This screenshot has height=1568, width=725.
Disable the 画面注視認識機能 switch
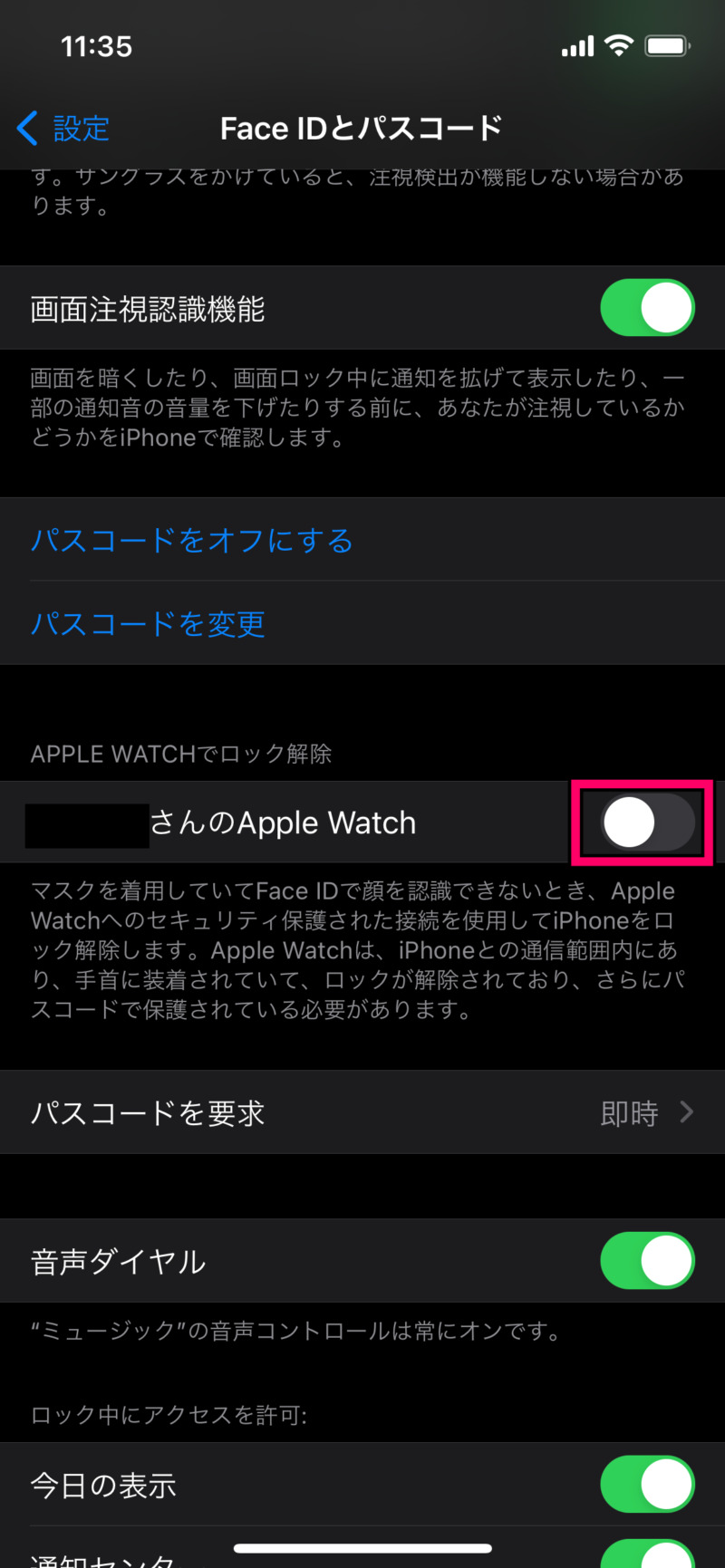(647, 308)
